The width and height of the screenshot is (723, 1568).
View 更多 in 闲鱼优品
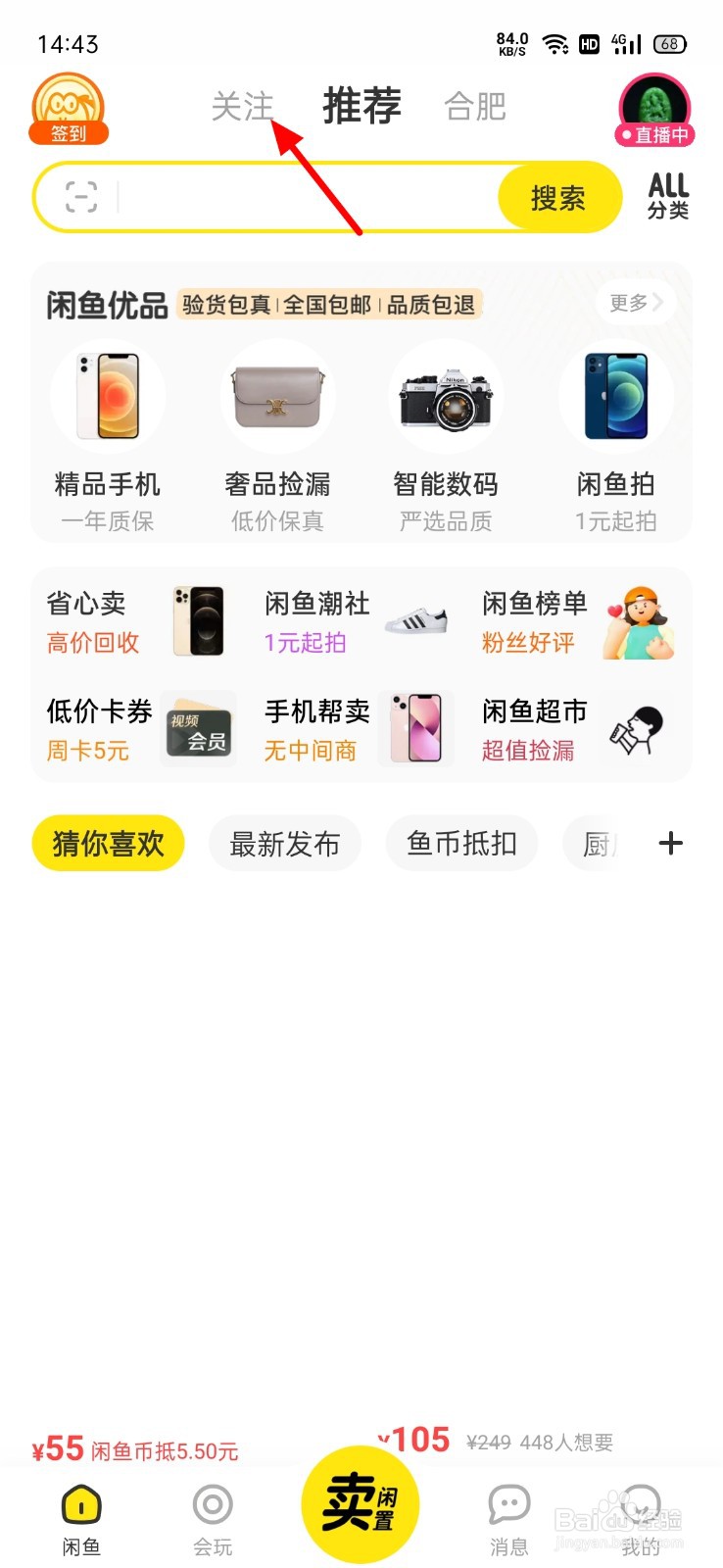pos(635,303)
